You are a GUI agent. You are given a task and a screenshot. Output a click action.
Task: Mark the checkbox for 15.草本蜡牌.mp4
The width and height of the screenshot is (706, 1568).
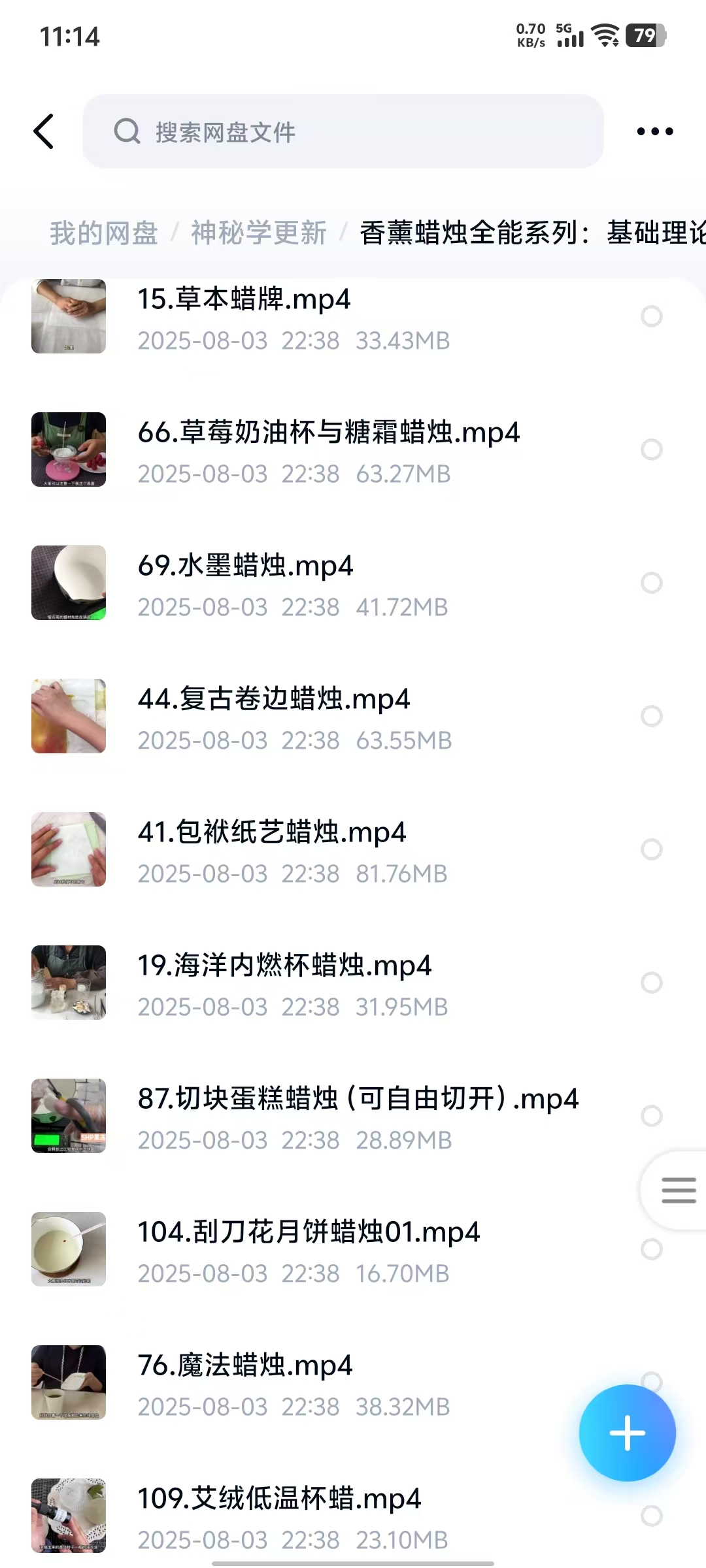tap(651, 316)
